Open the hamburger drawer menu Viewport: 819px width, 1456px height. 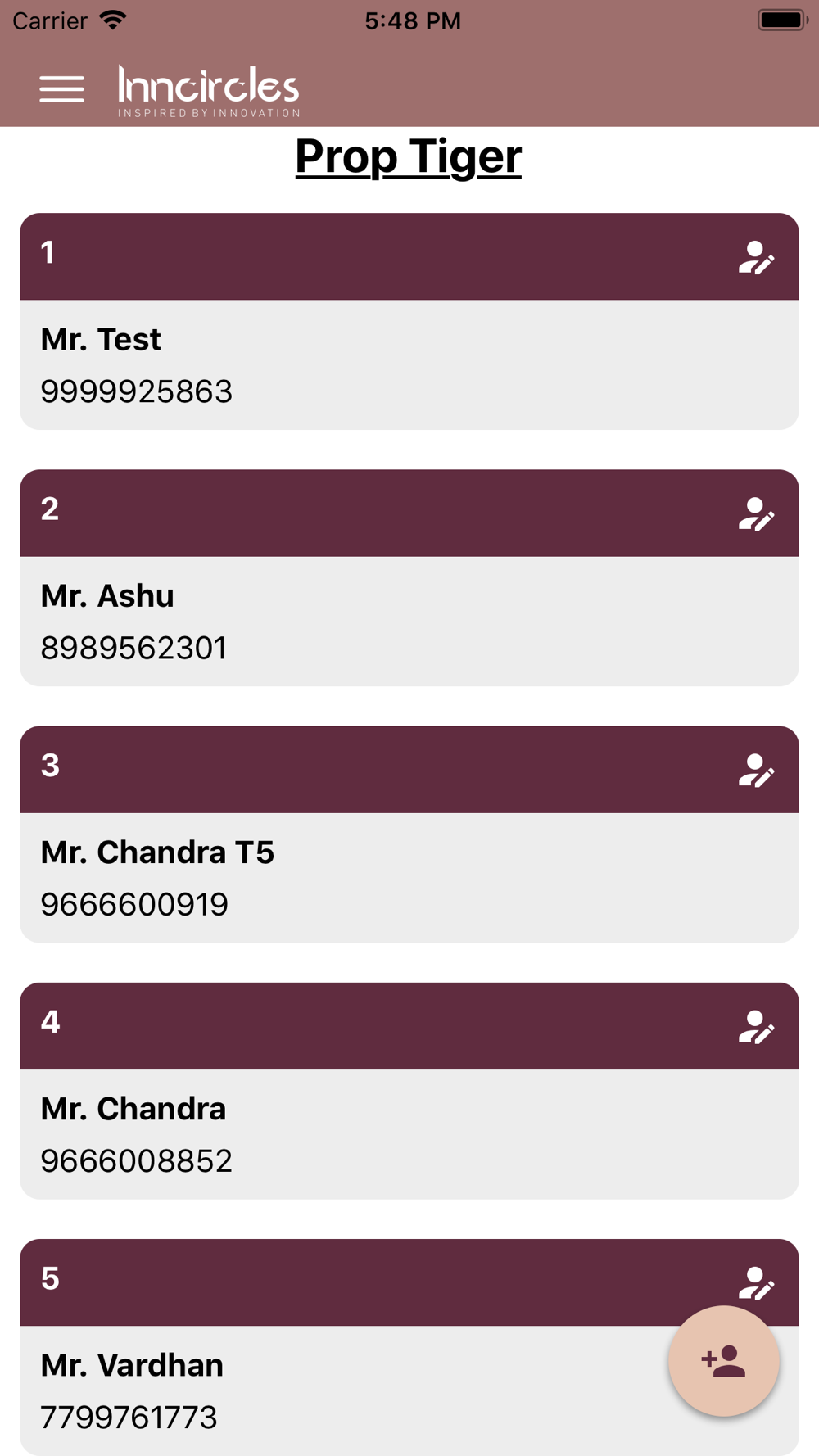pyautogui.click(x=61, y=88)
